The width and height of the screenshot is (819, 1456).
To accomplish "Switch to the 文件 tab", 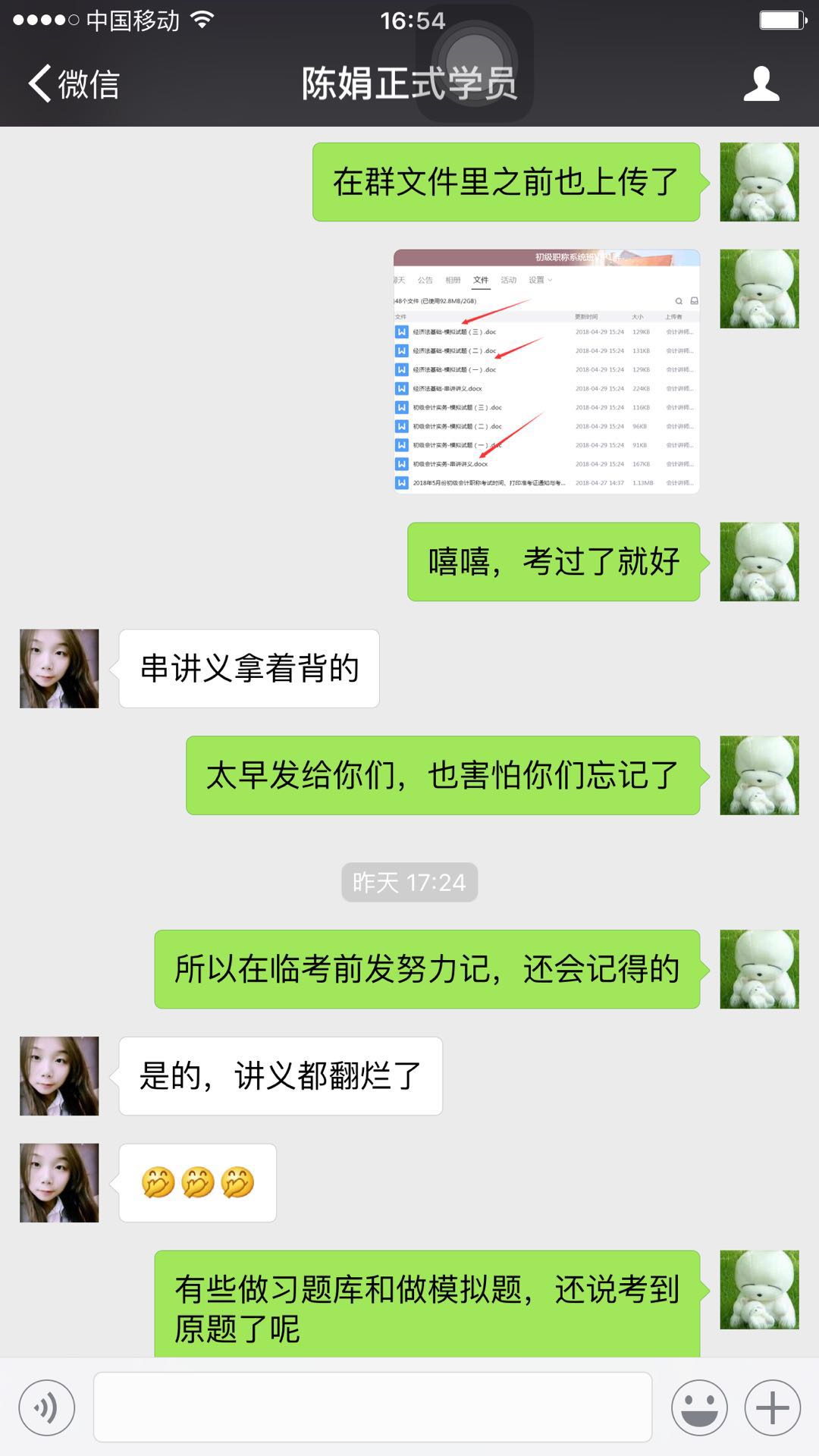I will 481,281.
